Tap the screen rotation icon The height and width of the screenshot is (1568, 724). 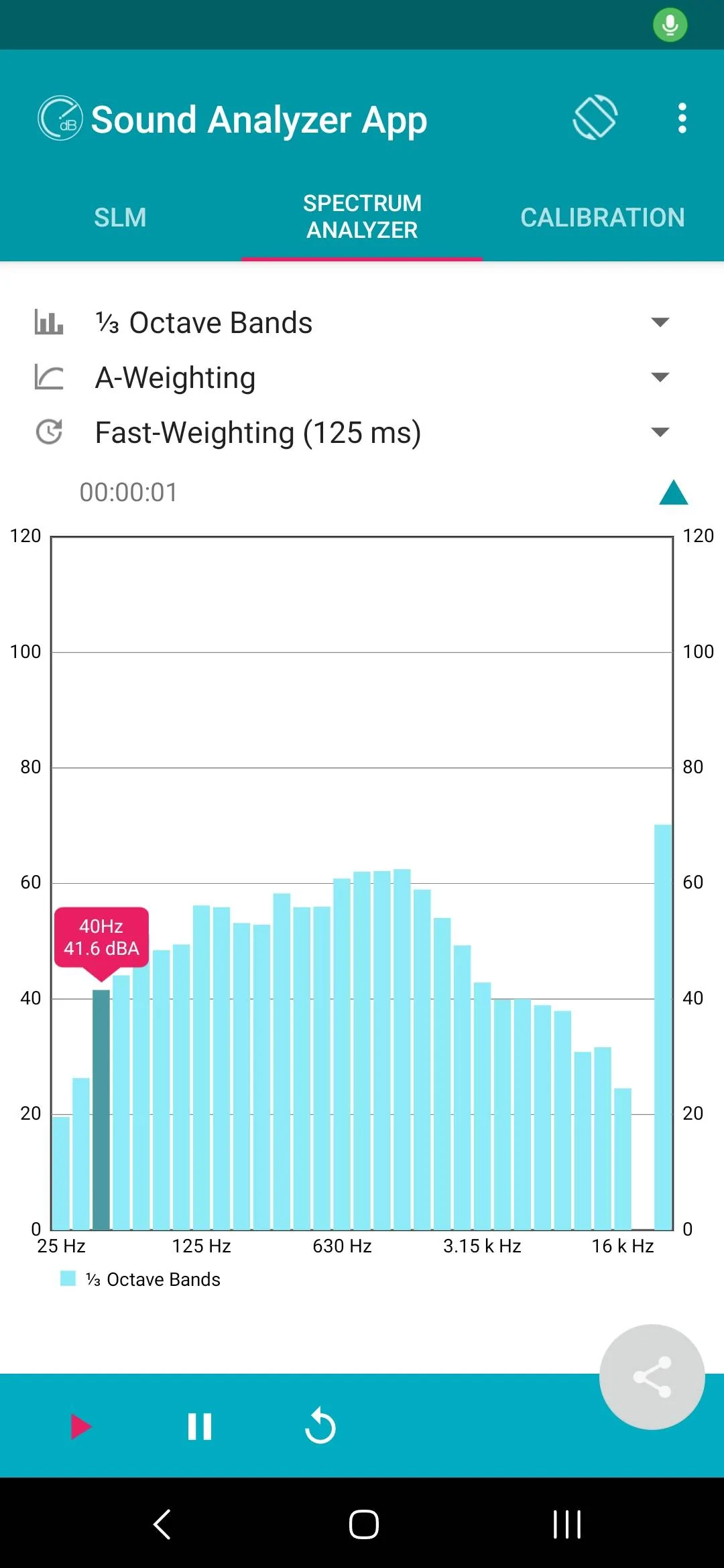(x=595, y=118)
